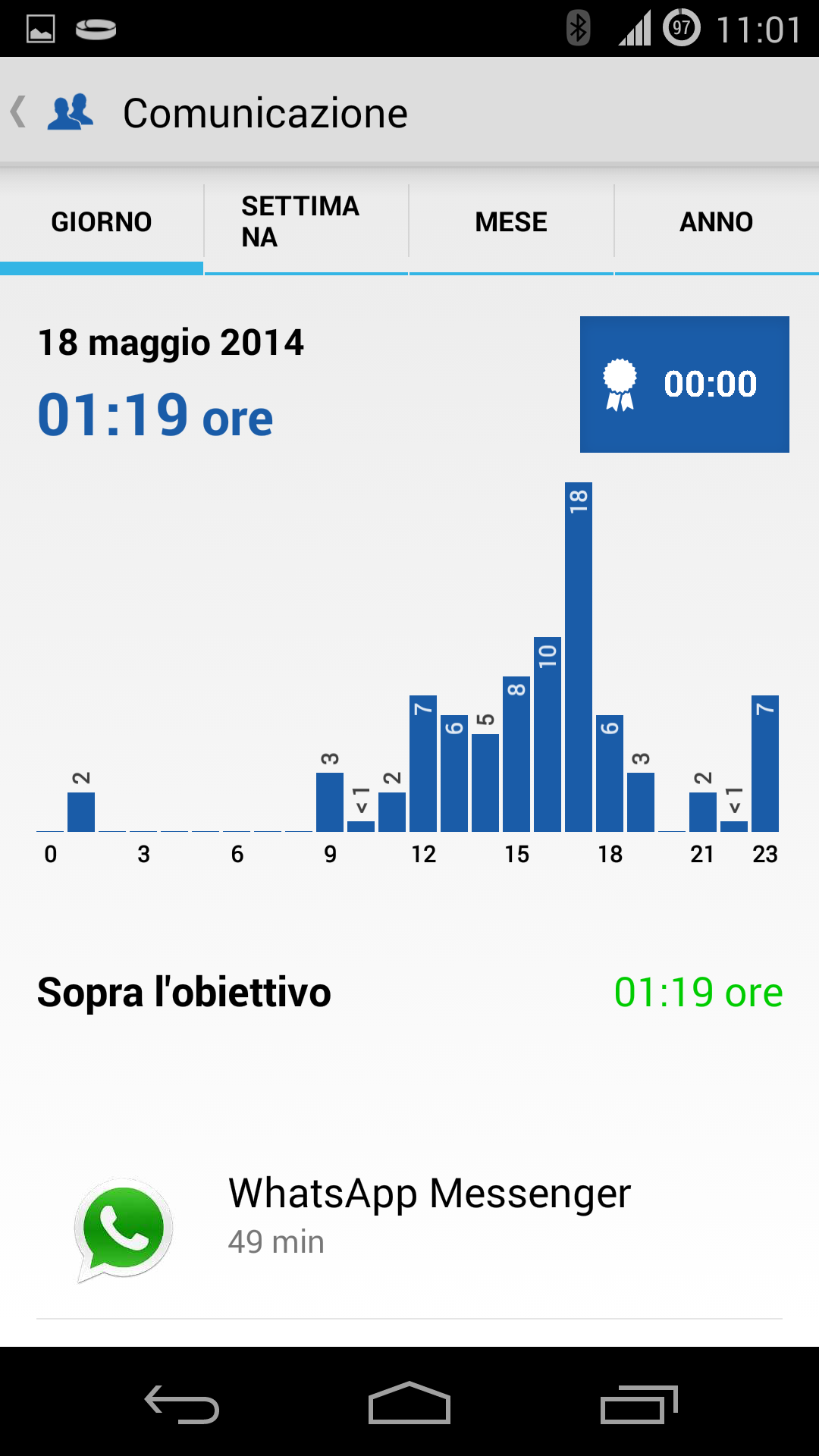Image resolution: width=819 pixels, height=1456 pixels.
Task: Switch to the MESE tab
Action: coord(511,222)
